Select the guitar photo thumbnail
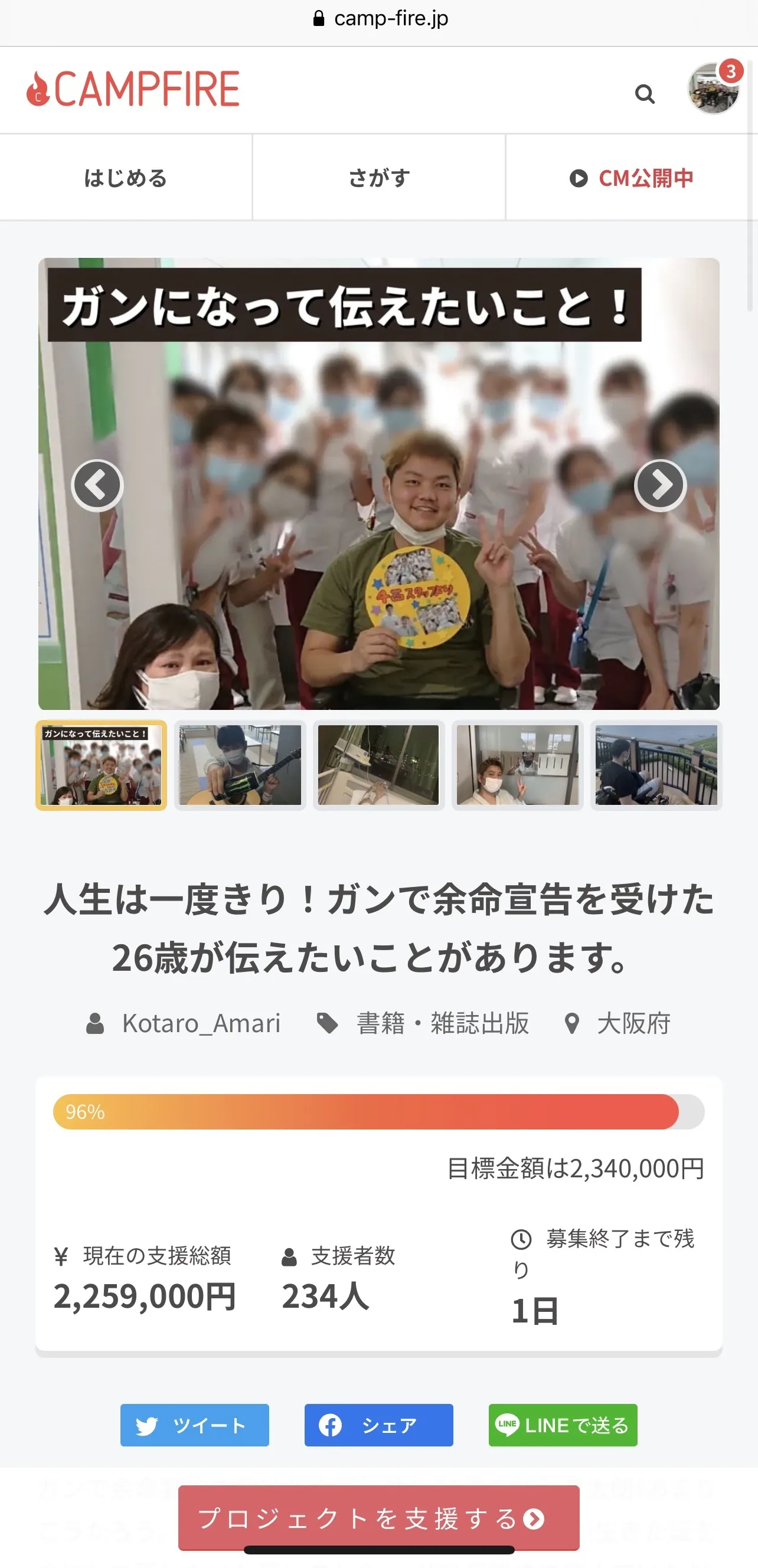 [x=240, y=765]
